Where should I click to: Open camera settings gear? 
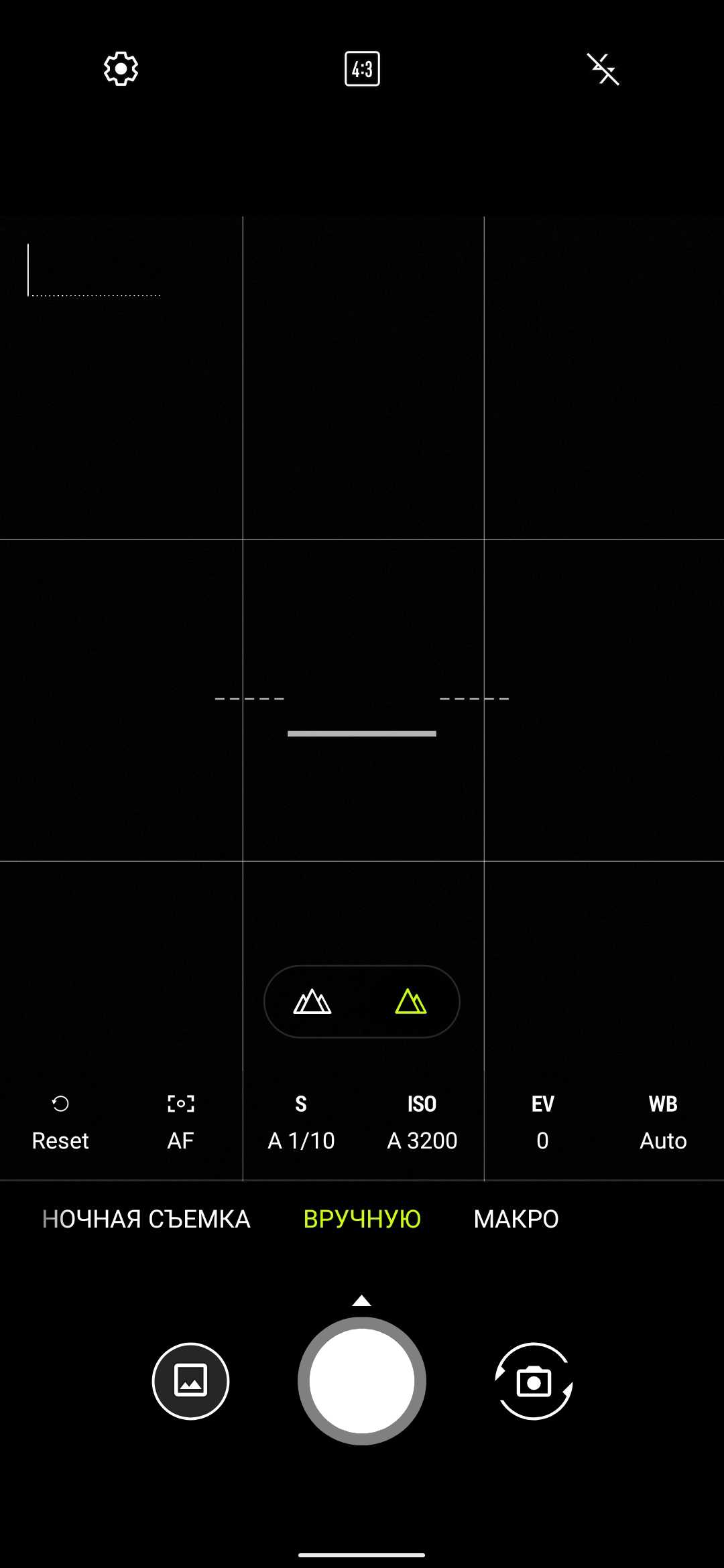point(121,69)
